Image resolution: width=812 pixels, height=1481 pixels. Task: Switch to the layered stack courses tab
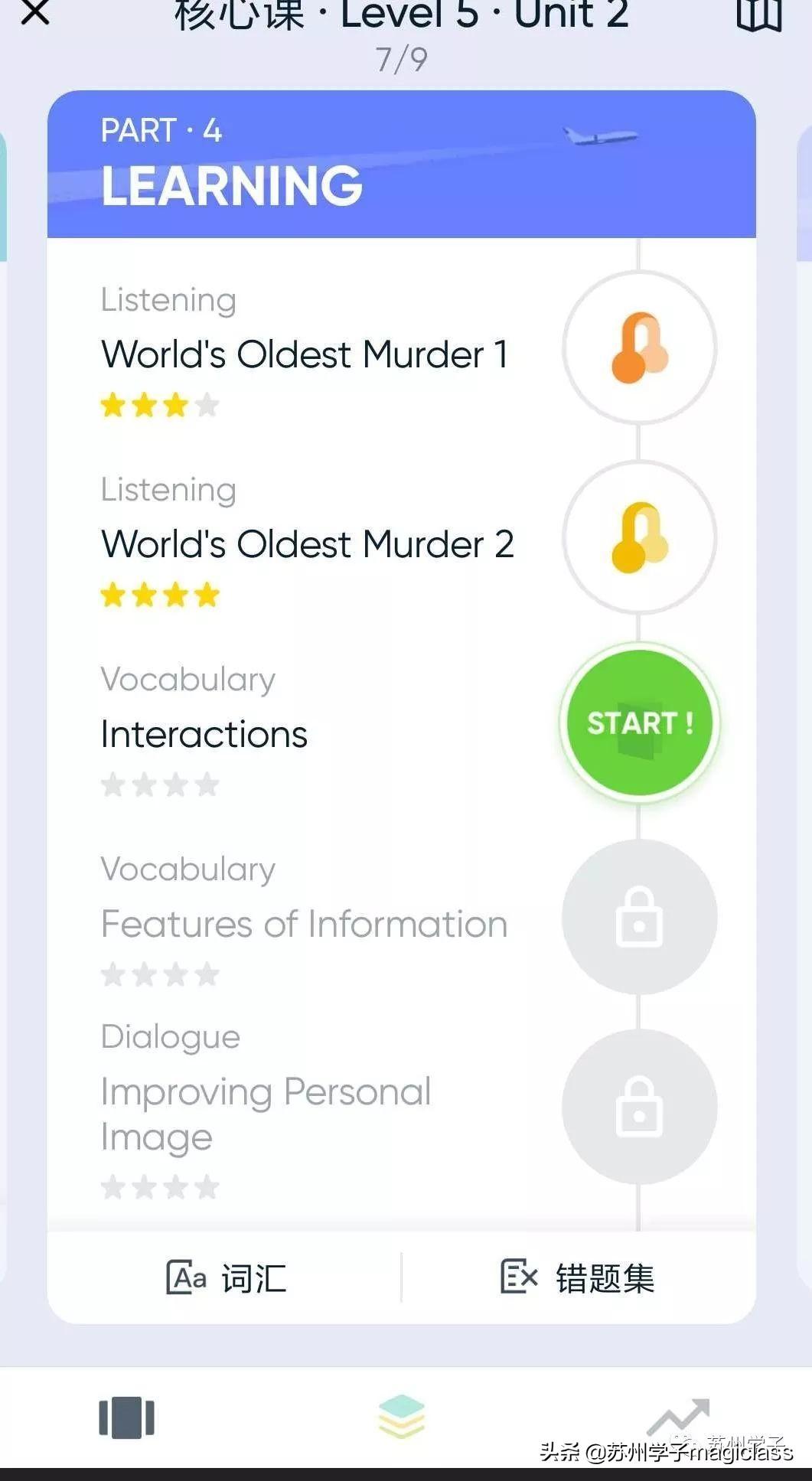tap(402, 1416)
